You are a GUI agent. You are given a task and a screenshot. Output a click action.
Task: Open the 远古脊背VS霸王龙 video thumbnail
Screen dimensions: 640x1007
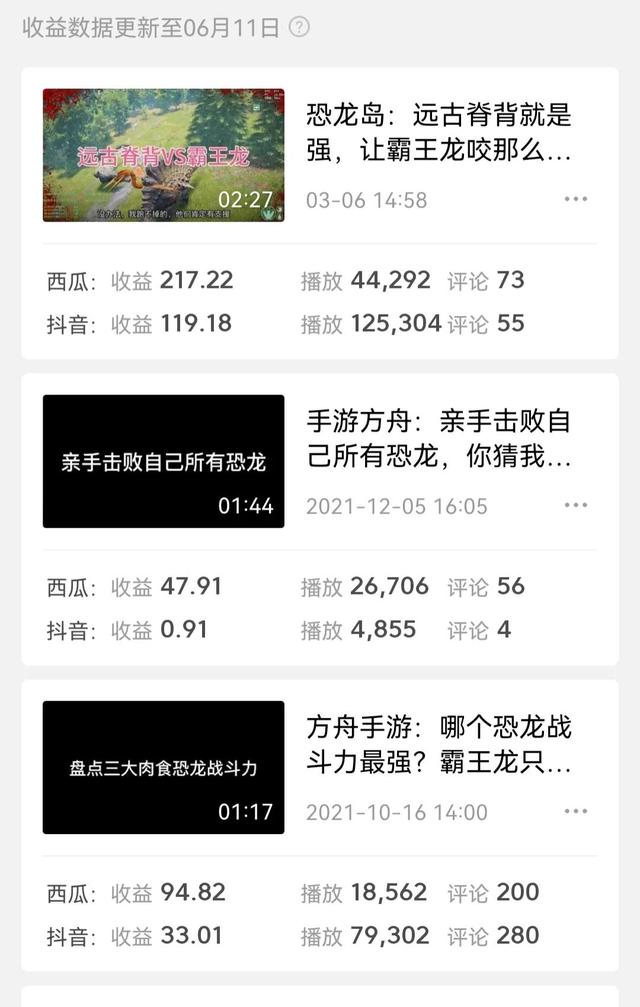click(x=163, y=155)
